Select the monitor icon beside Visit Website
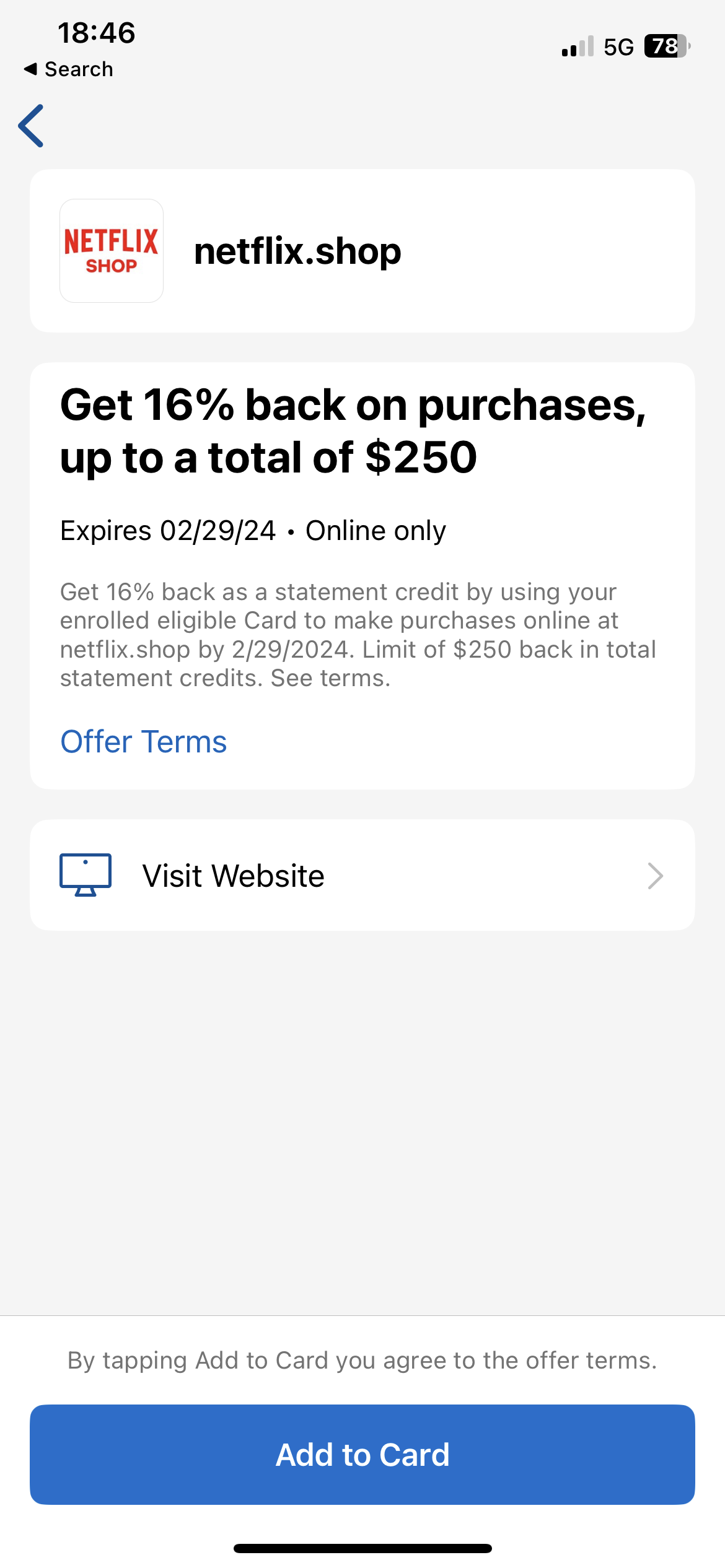The height and width of the screenshot is (1568, 725). (86, 874)
